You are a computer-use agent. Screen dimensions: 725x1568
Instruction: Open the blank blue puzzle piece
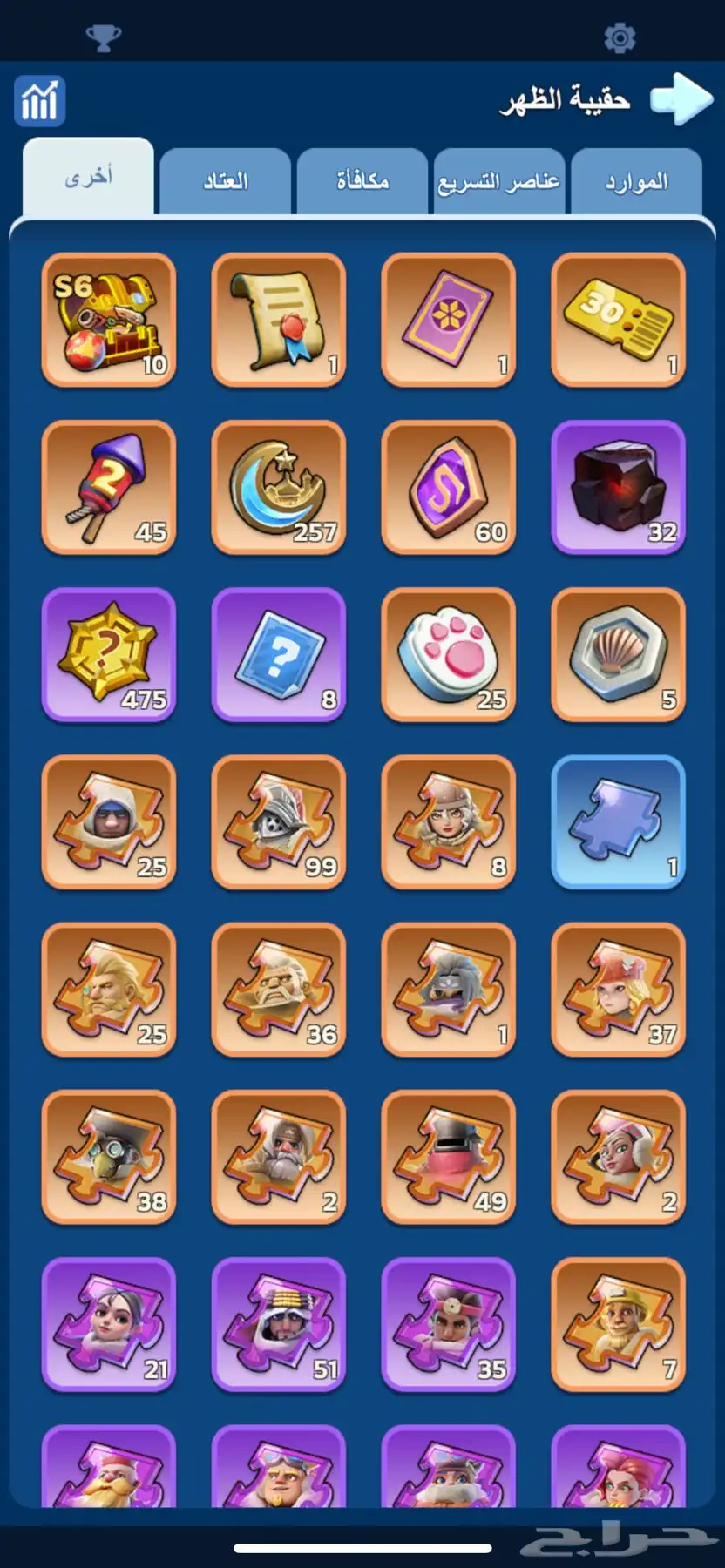click(619, 821)
